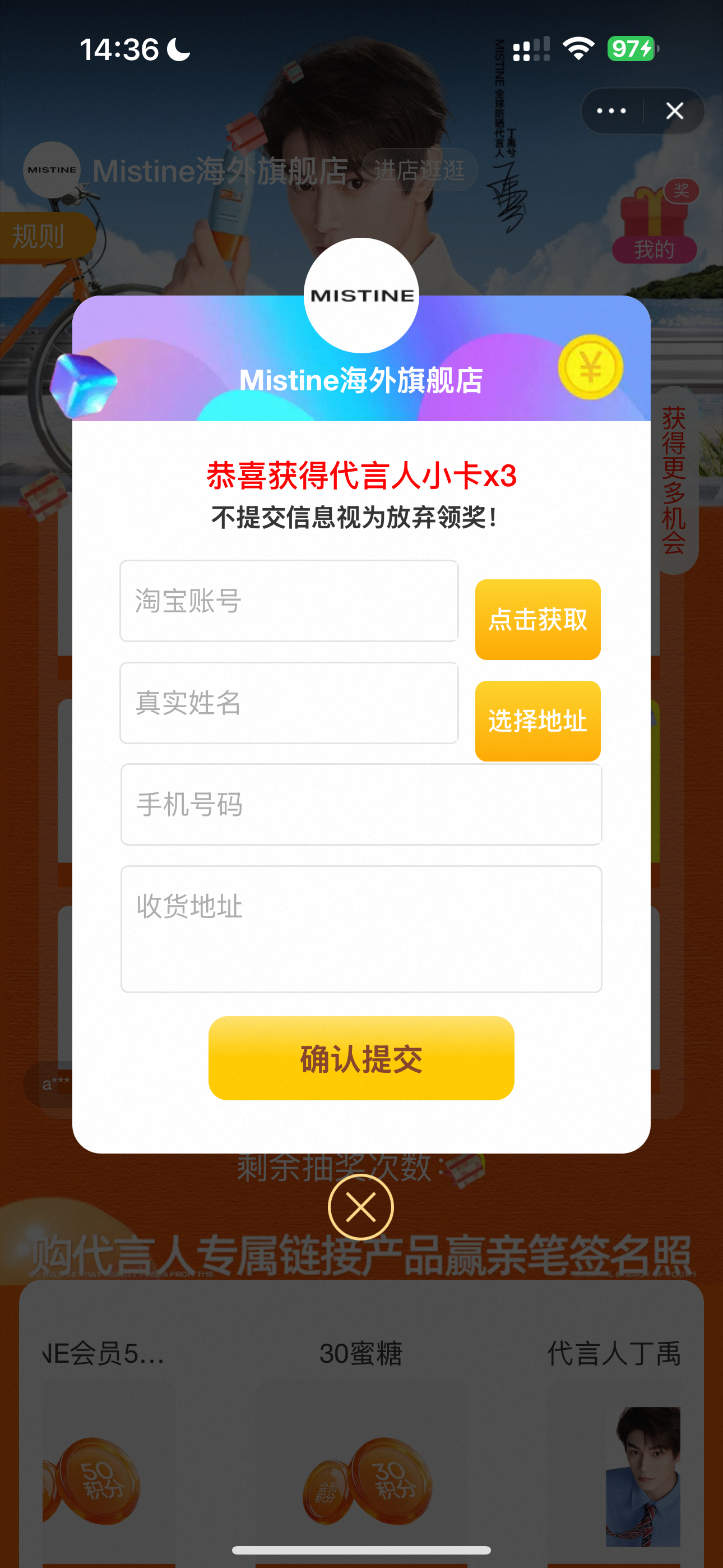Tap the Mistine store avatar next to the store name
Image resolution: width=723 pixels, height=1568 pixels.
tap(52, 171)
